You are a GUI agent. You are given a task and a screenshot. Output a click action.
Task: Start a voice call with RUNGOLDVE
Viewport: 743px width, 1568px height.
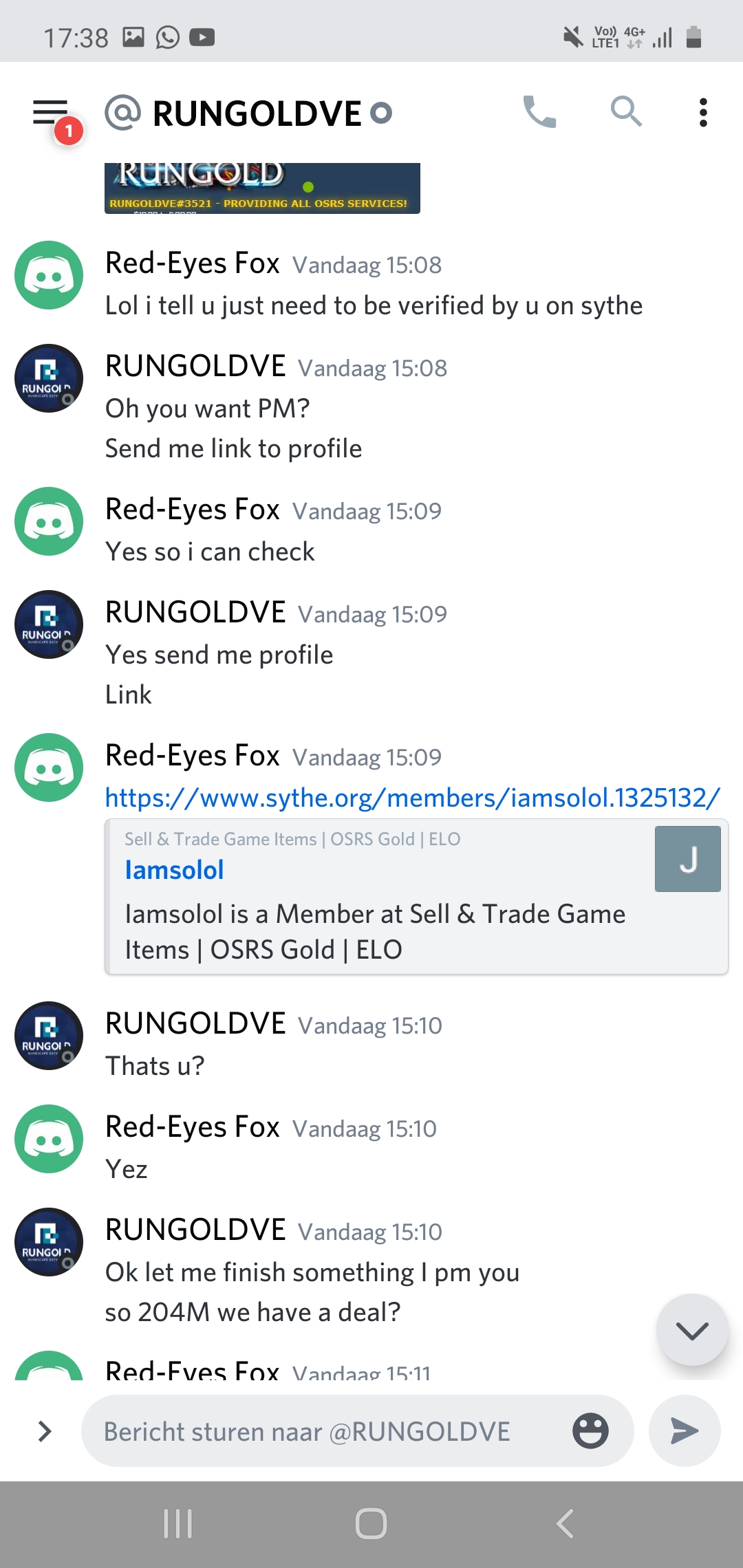(x=539, y=111)
